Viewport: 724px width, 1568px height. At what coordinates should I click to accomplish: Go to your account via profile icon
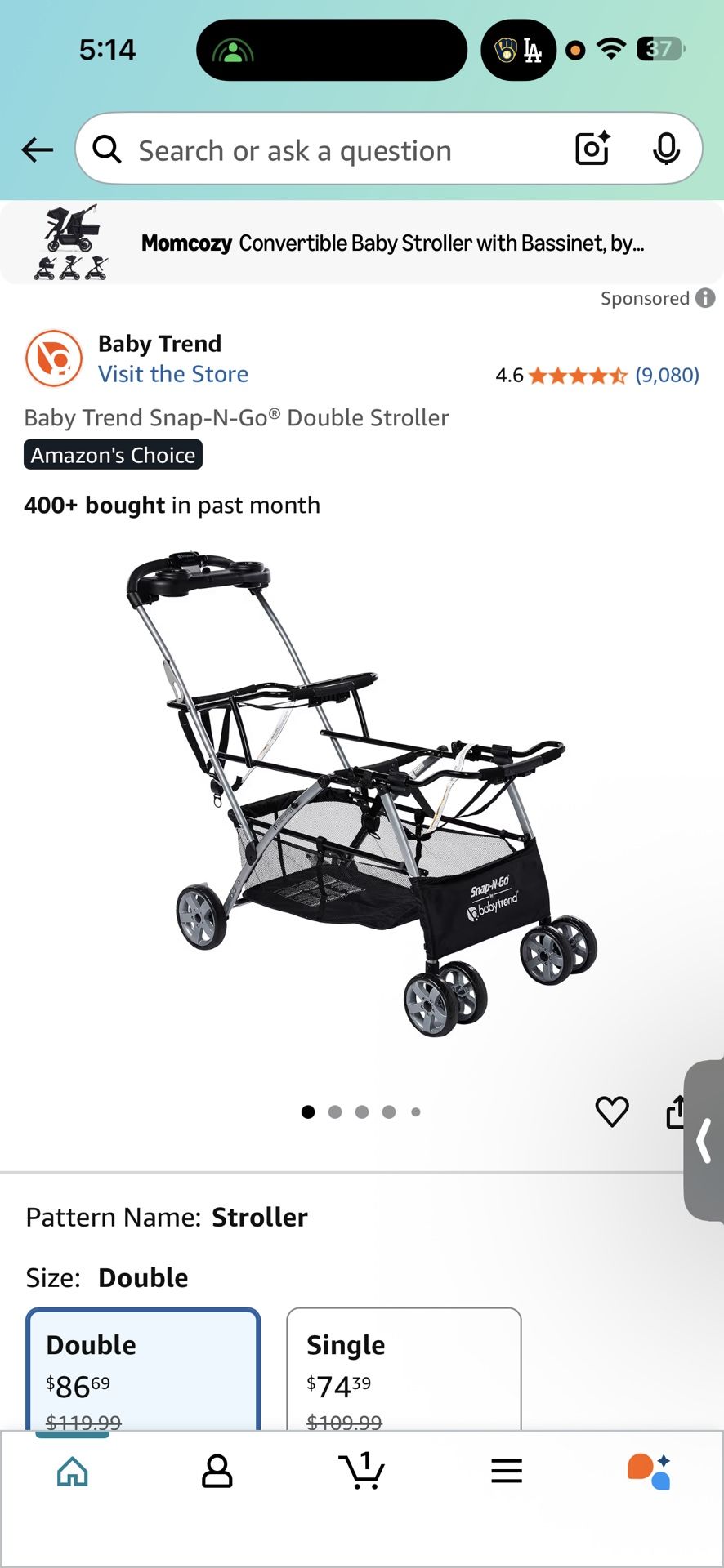point(217,1472)
